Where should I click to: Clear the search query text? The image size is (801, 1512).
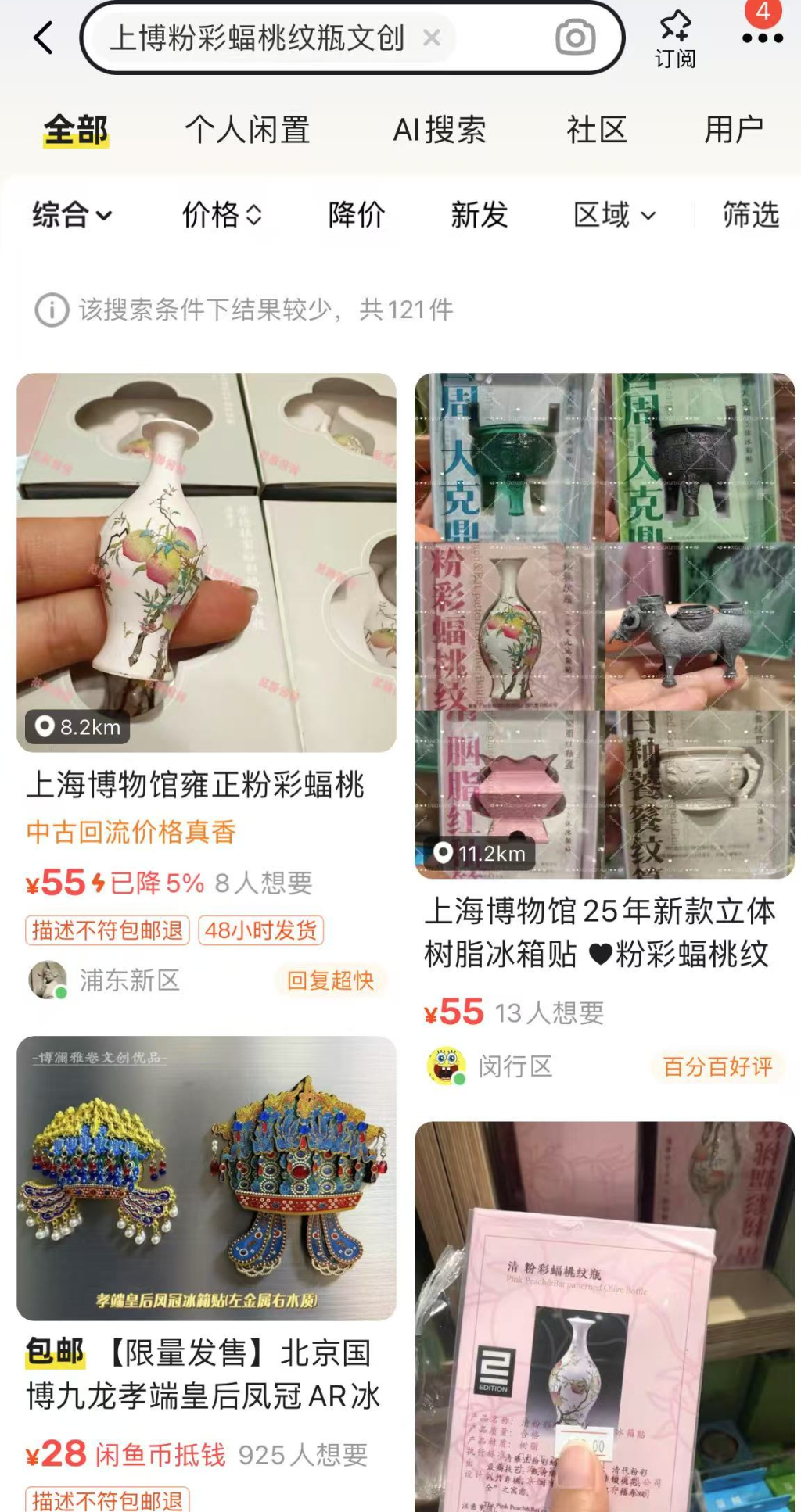pos(432,38)
